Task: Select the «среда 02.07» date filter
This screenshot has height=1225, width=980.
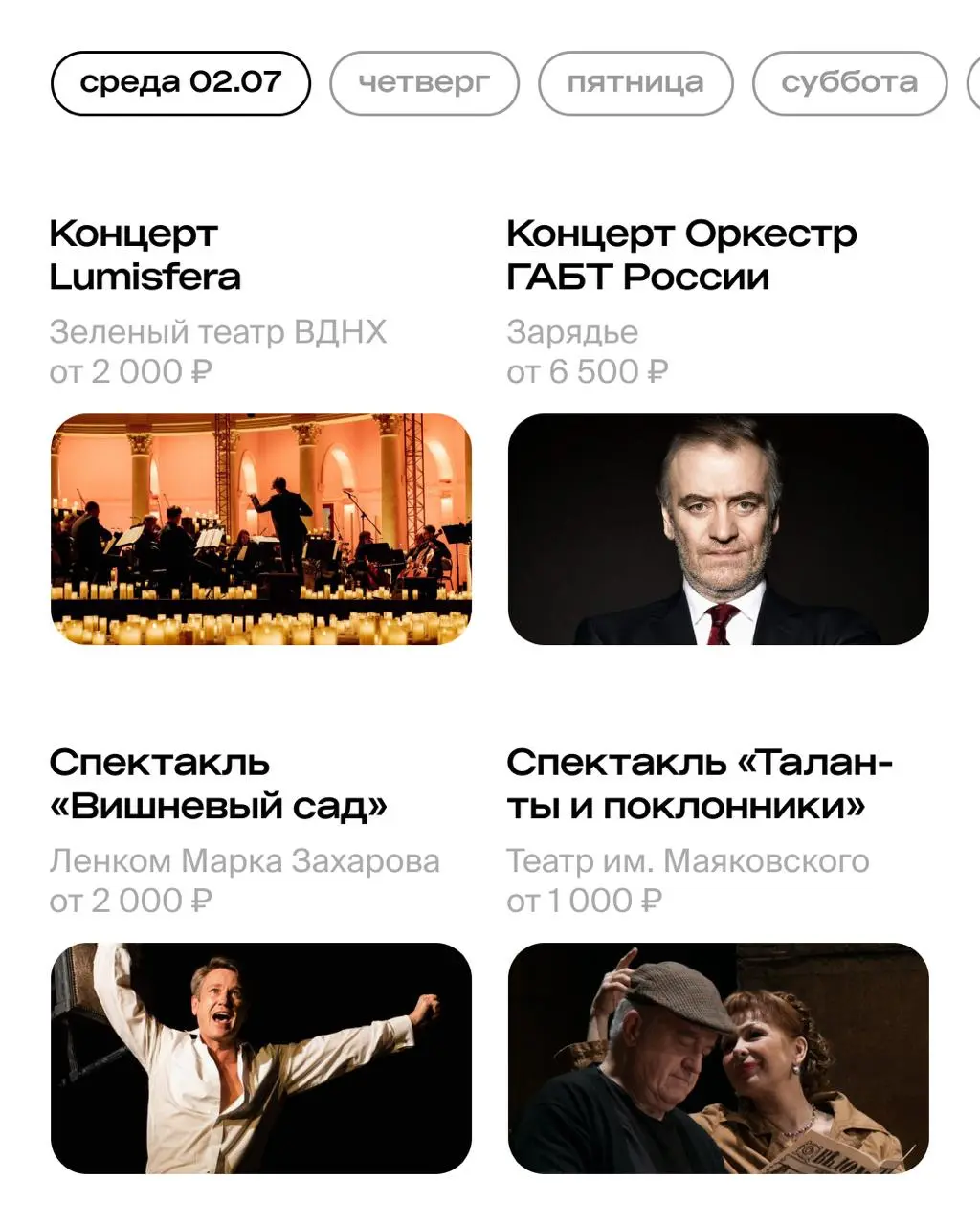Action: 180,82
